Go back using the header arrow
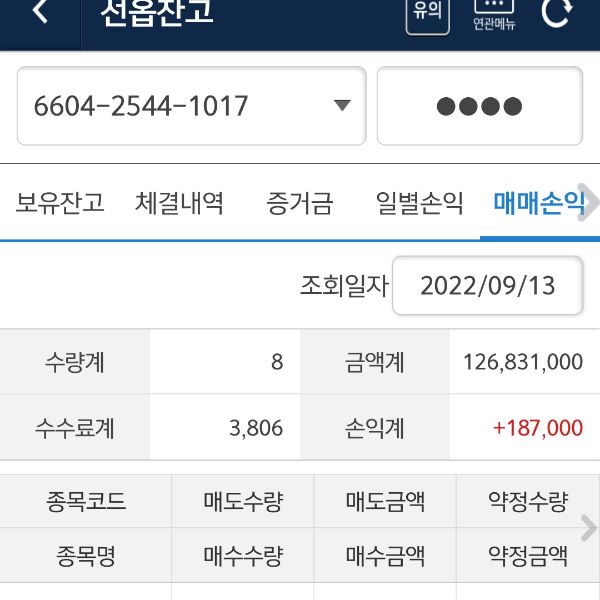 pyautogui.click(x=40, y=14)
